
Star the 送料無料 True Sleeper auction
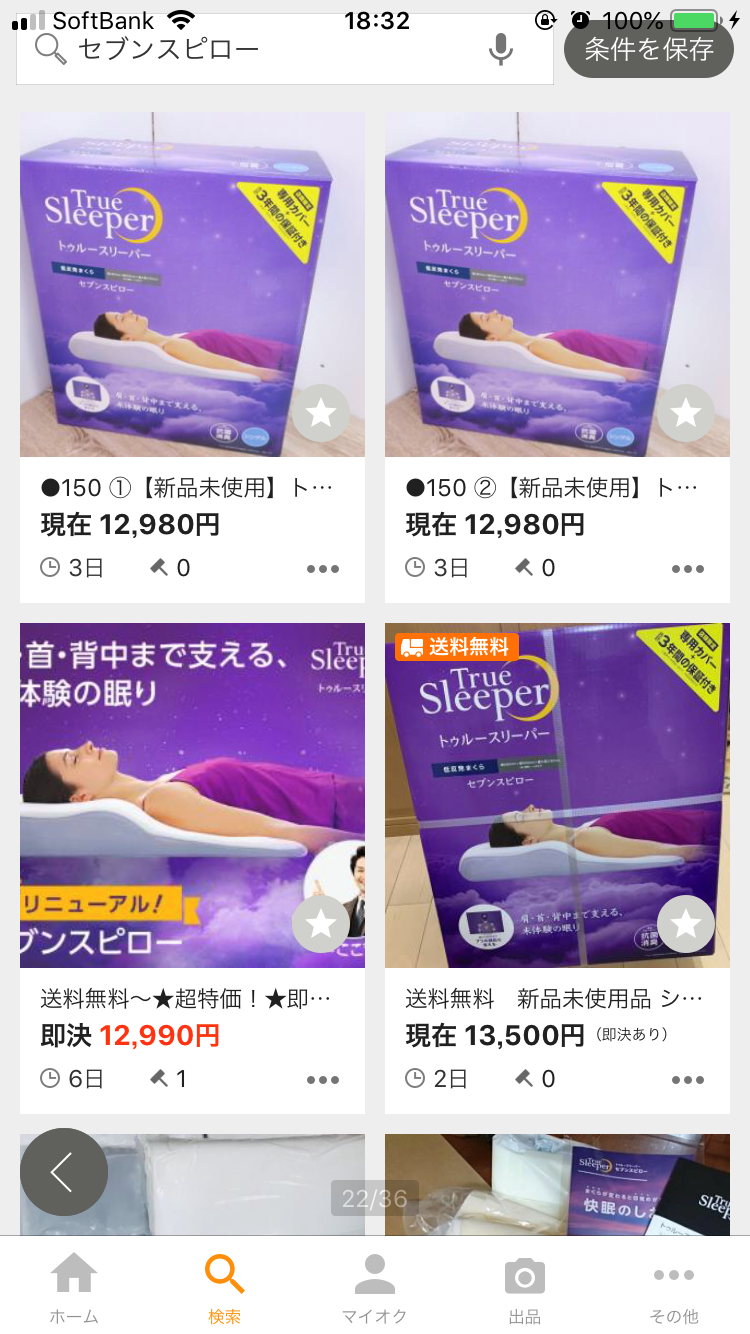pyautogui.click(x=685, y=924)
